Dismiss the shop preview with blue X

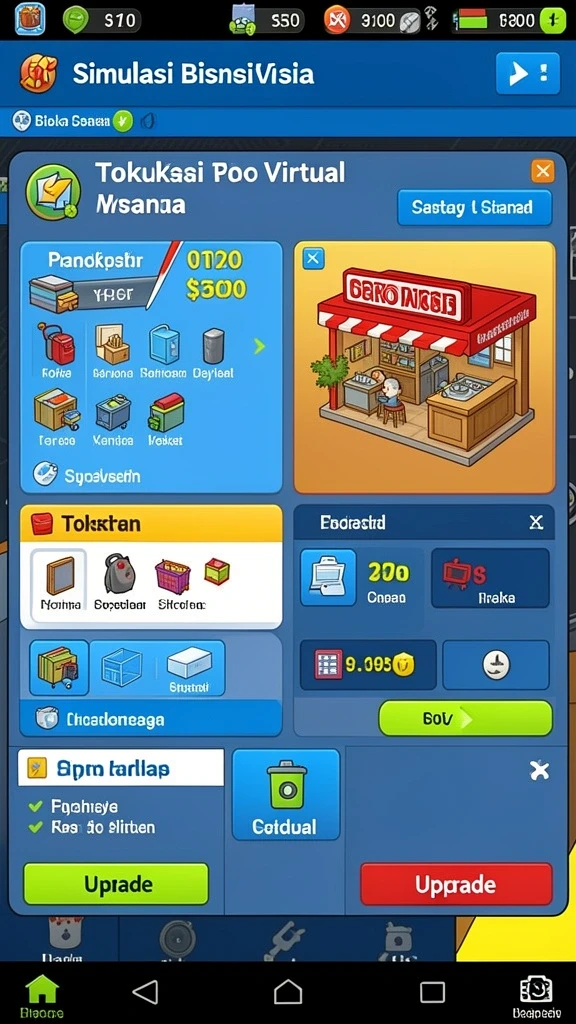pyautogui.click(x=313, y=259)
